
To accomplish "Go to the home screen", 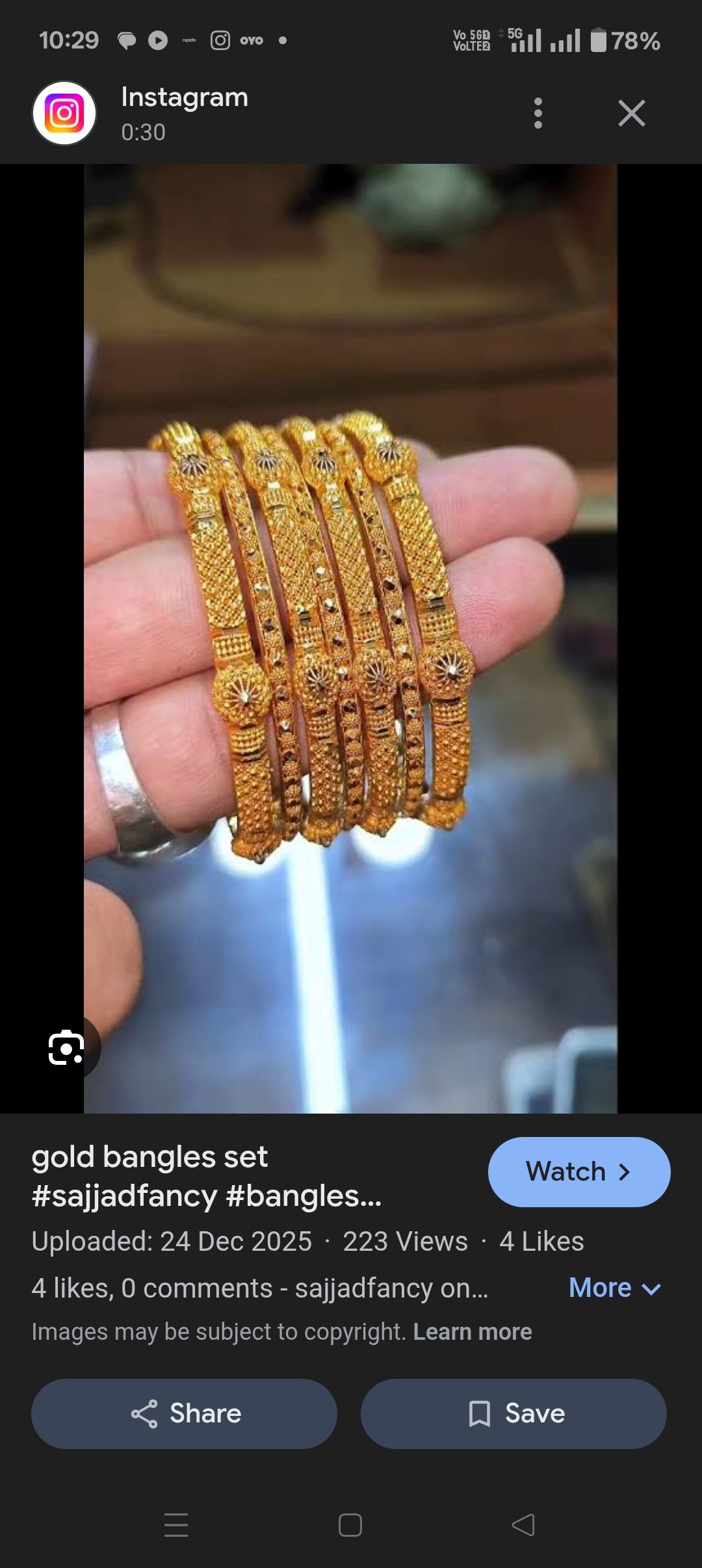I will 350,1524.
